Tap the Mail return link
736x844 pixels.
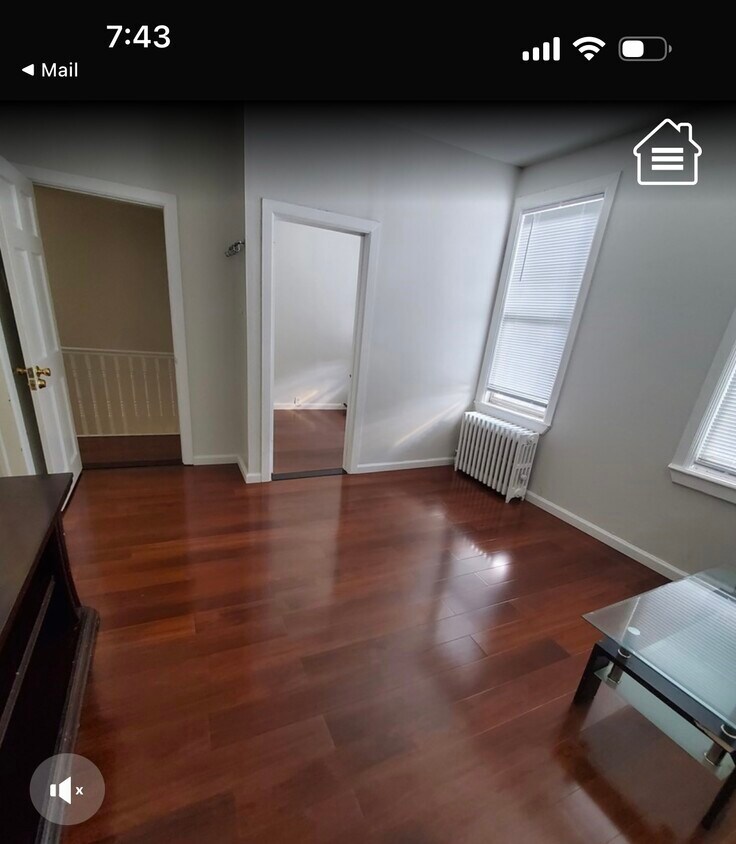click(x=48, y=70)
